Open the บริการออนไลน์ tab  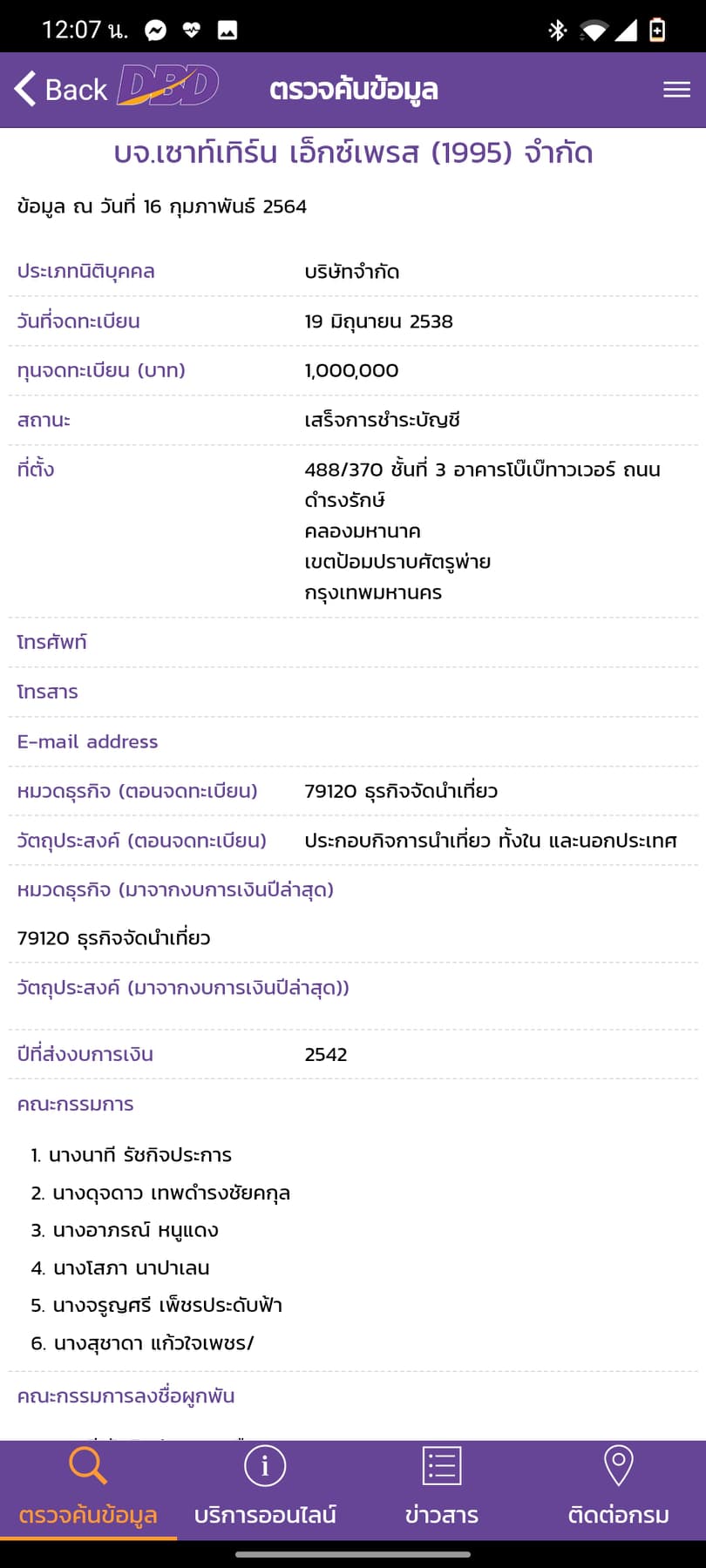tap(265, 1489)
